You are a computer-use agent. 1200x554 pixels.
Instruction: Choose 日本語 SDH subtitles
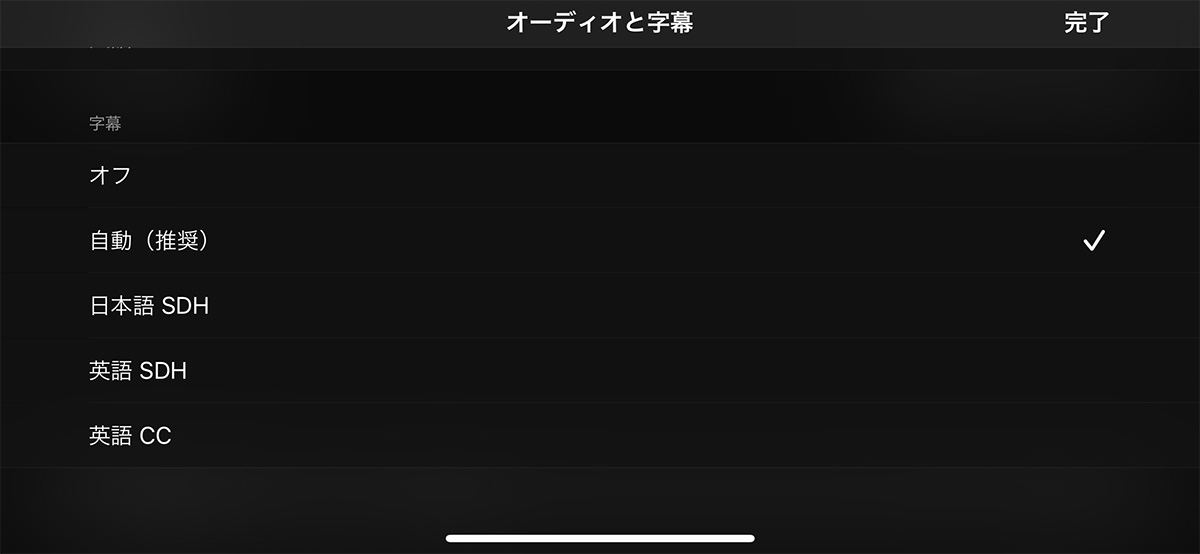(150, 306)
